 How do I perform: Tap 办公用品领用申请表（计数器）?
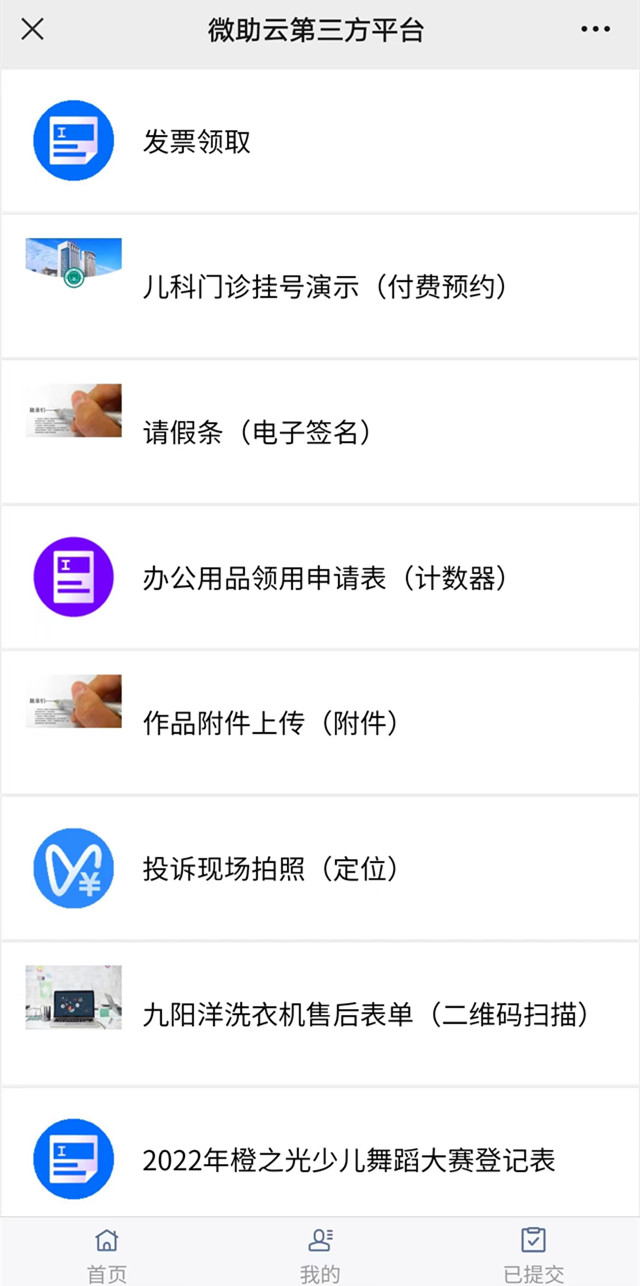[326, 579]
